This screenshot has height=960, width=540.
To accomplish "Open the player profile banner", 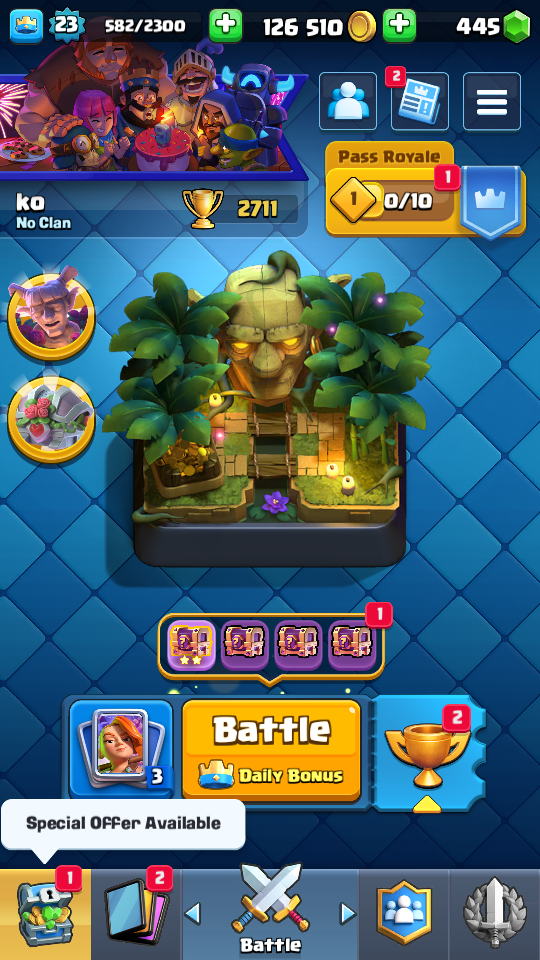I will (153, 155).
